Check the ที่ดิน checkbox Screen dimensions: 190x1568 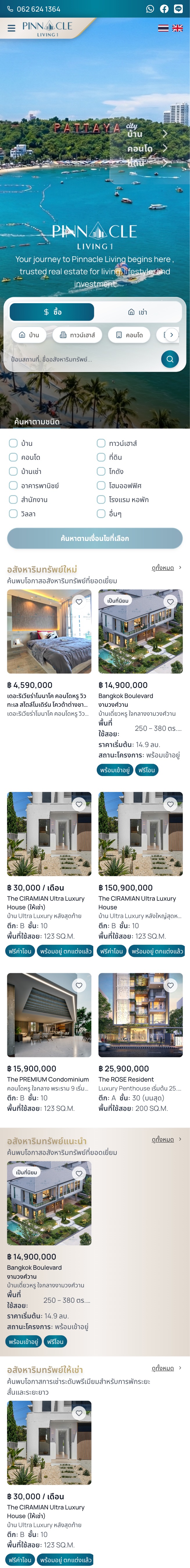click(x=101, y=457)
